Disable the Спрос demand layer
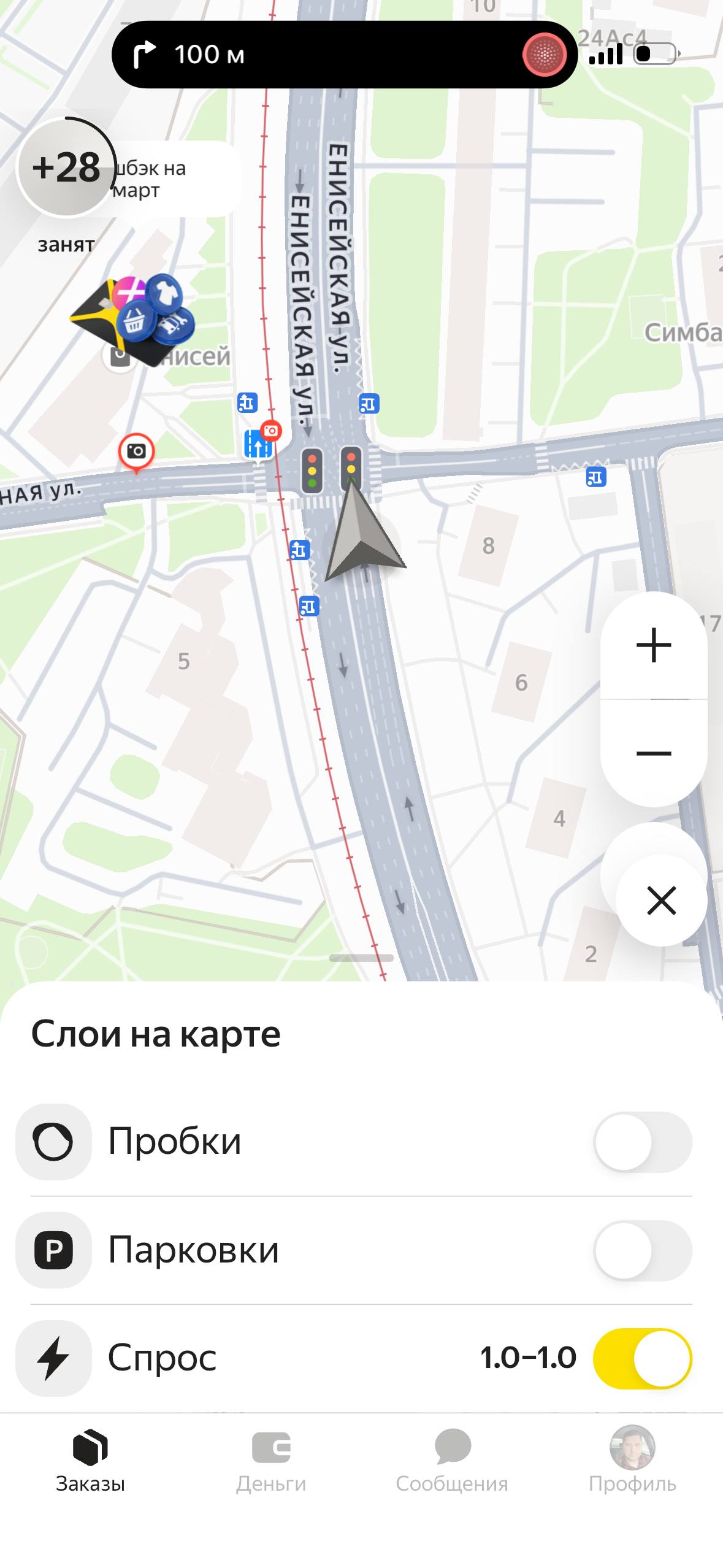723x1568 pixels. (643, 1358)
